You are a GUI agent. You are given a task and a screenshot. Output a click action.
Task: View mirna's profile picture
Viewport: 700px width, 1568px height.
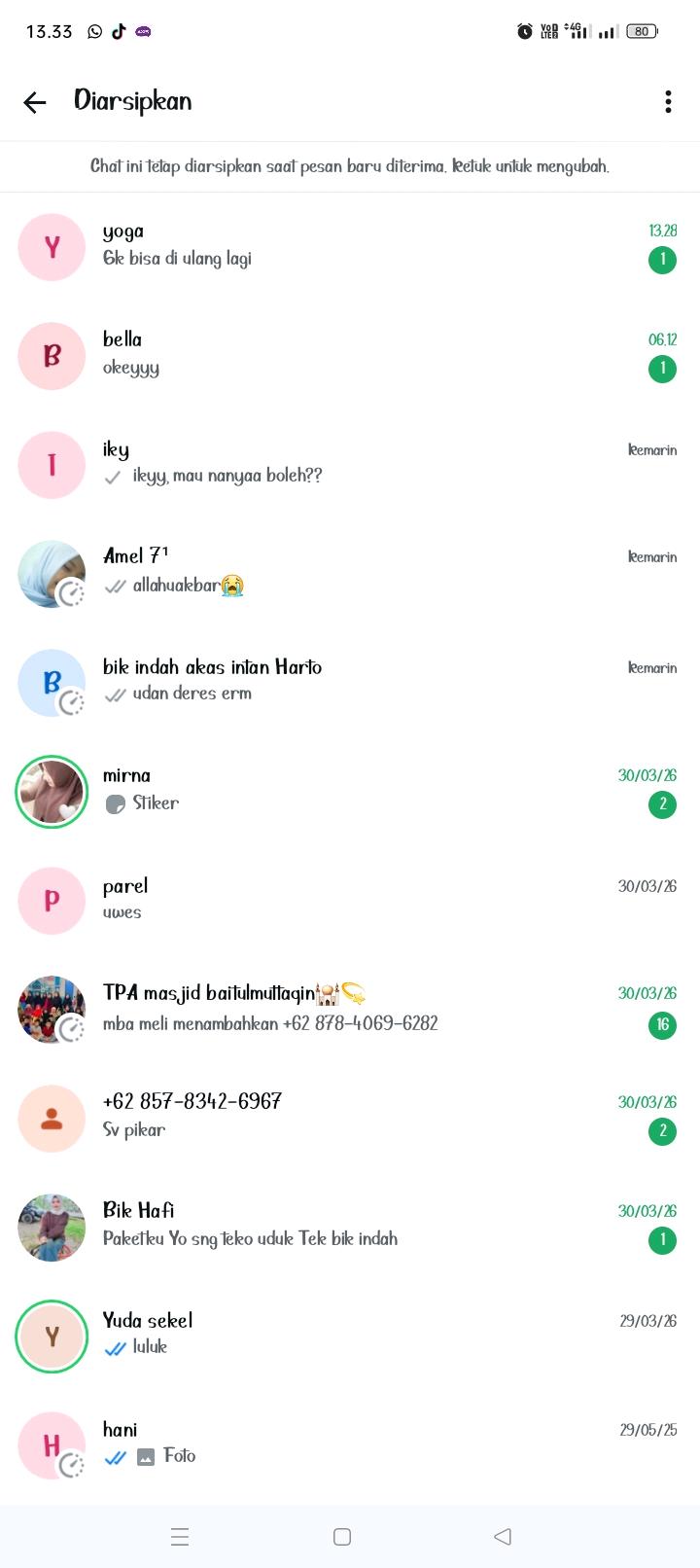point(52,792)
